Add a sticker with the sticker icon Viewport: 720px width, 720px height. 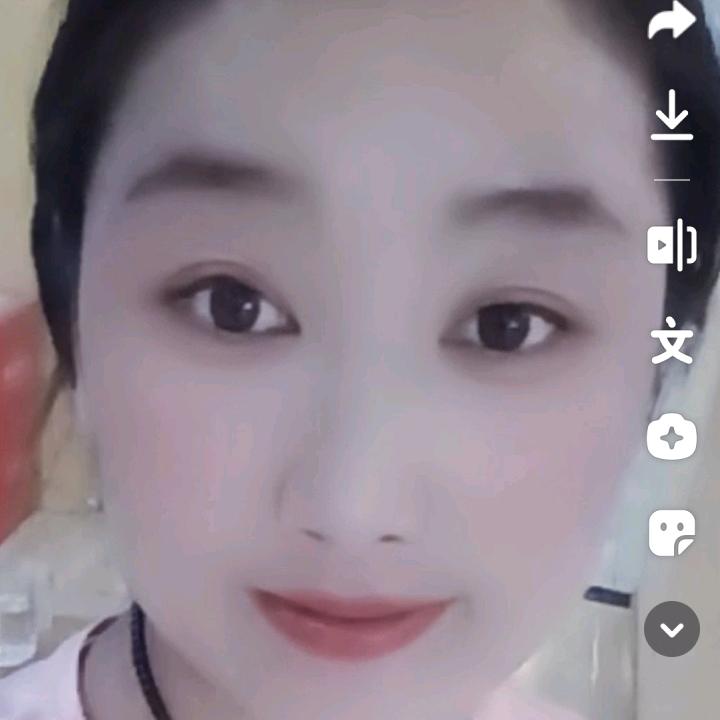672,533
